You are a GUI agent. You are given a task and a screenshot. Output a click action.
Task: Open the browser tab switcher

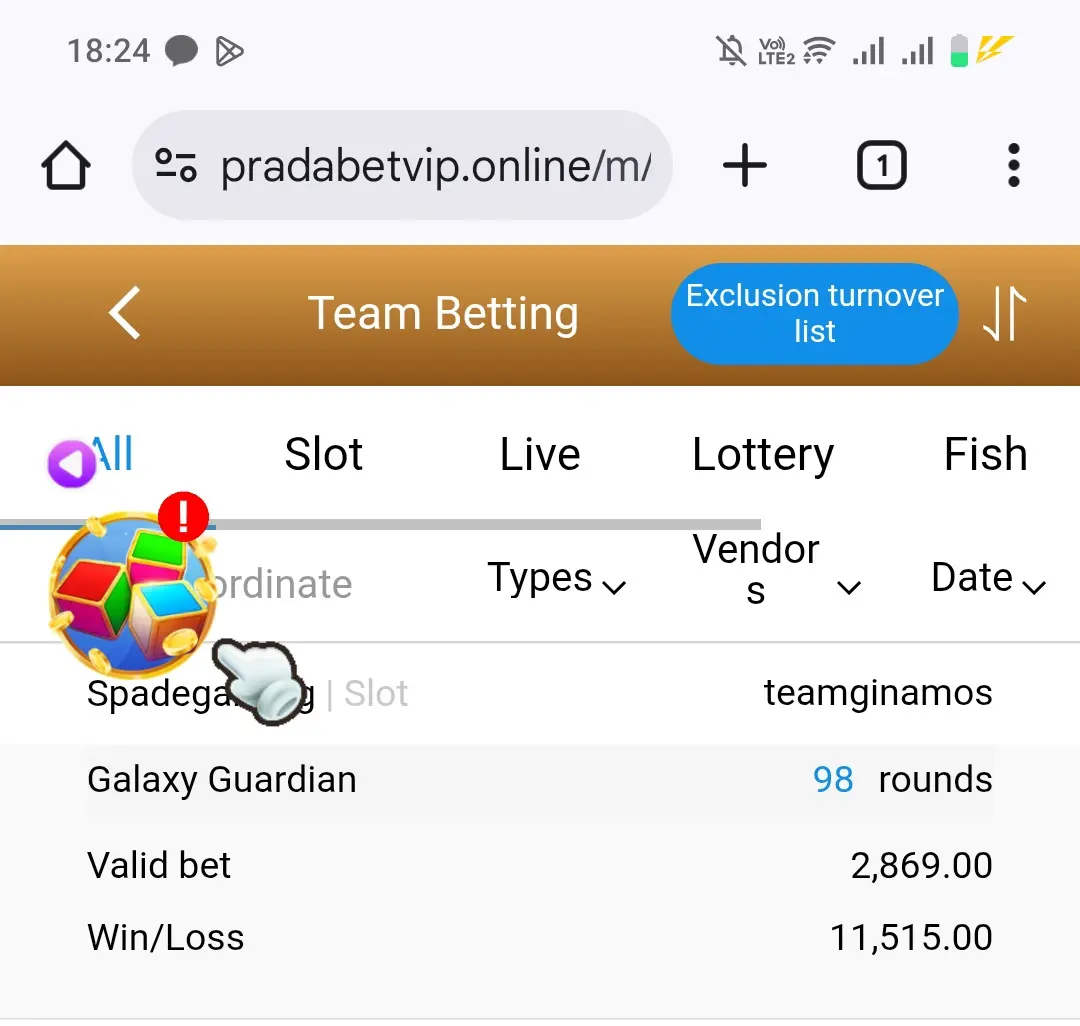(x=881, y=166)
